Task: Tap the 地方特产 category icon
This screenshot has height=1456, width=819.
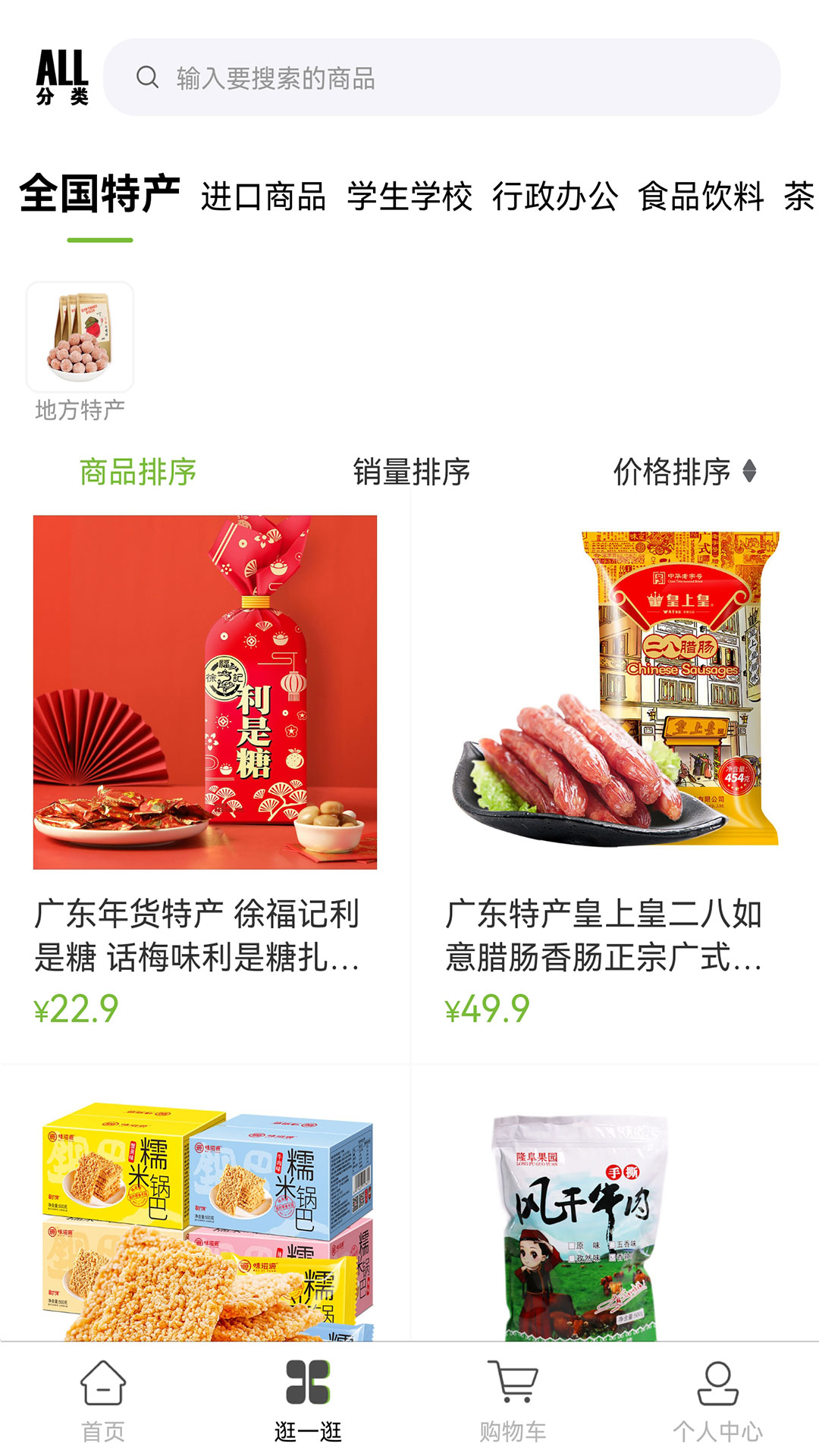Action: coord(80,336)
